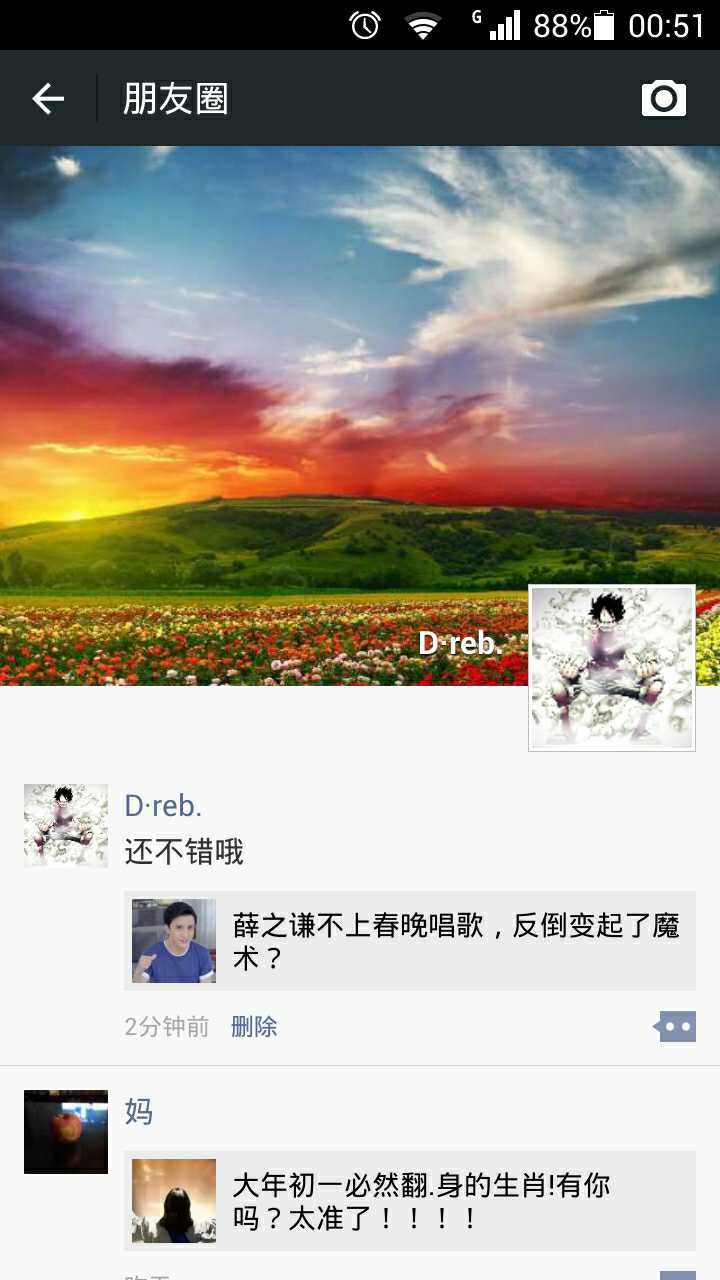
Task: Open the 妈 name link
Action: 139,1111
